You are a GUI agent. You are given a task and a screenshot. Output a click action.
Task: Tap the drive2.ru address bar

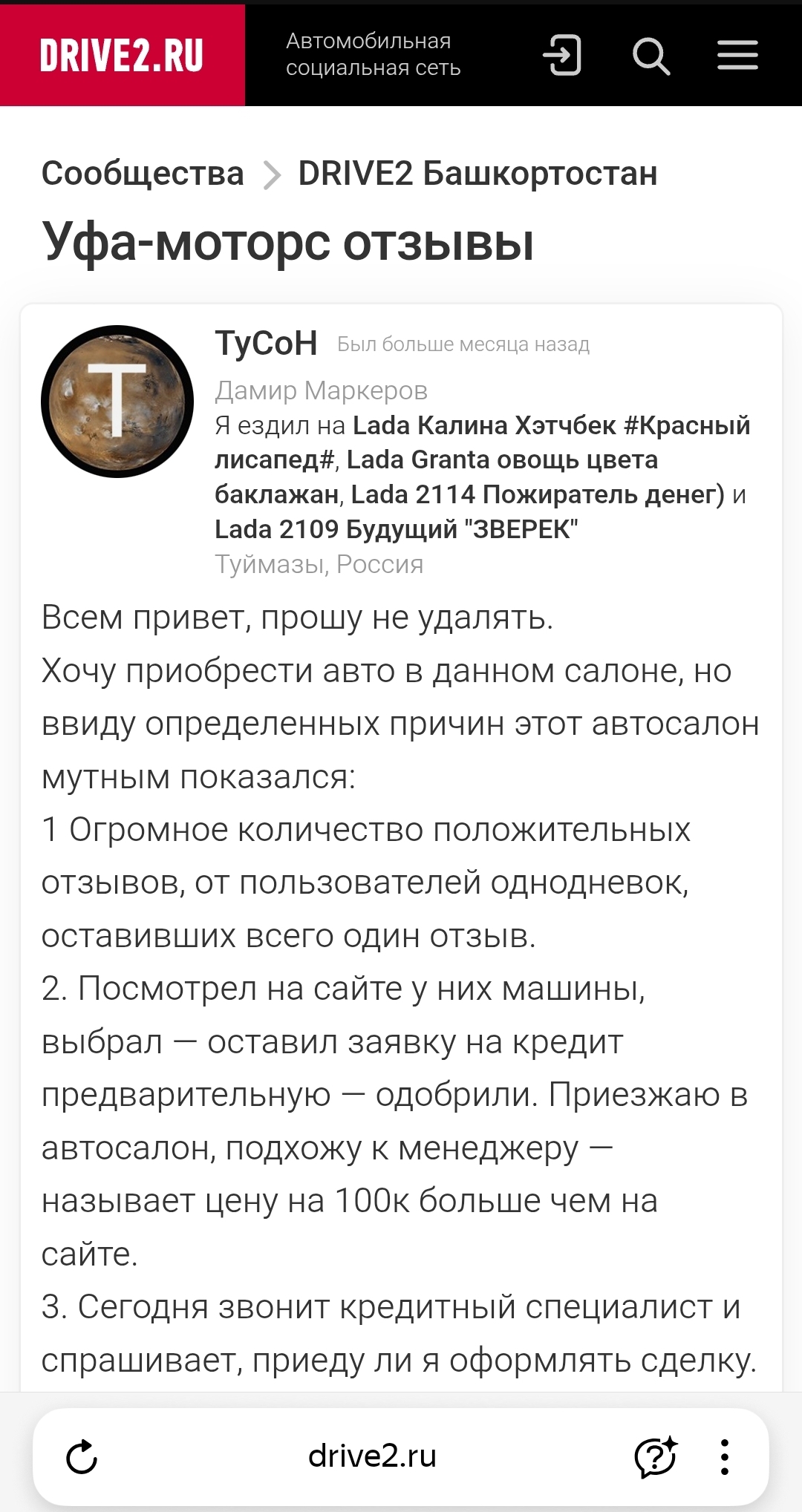tap(372, 1456)
